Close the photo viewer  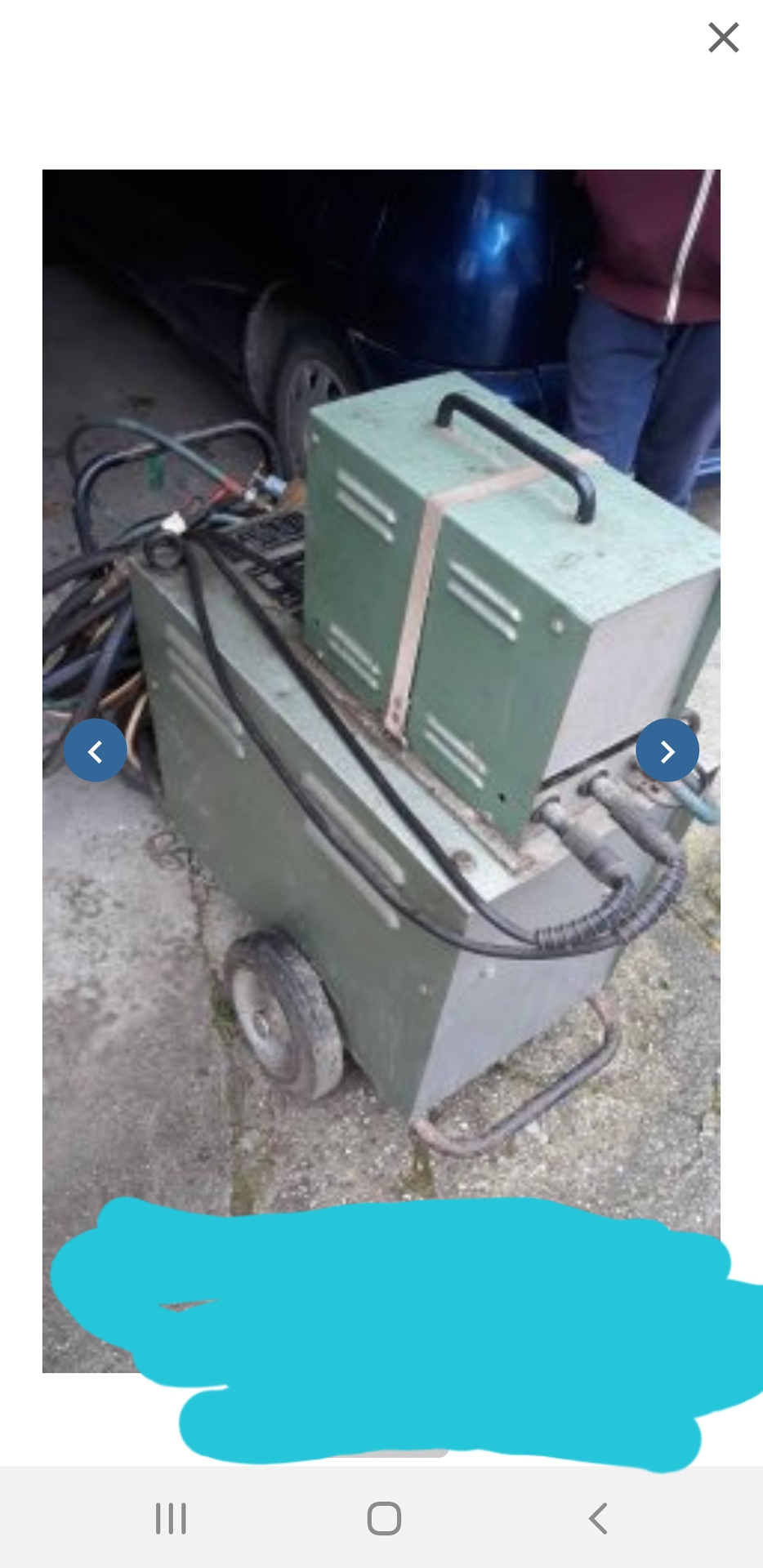pos(723,38)
